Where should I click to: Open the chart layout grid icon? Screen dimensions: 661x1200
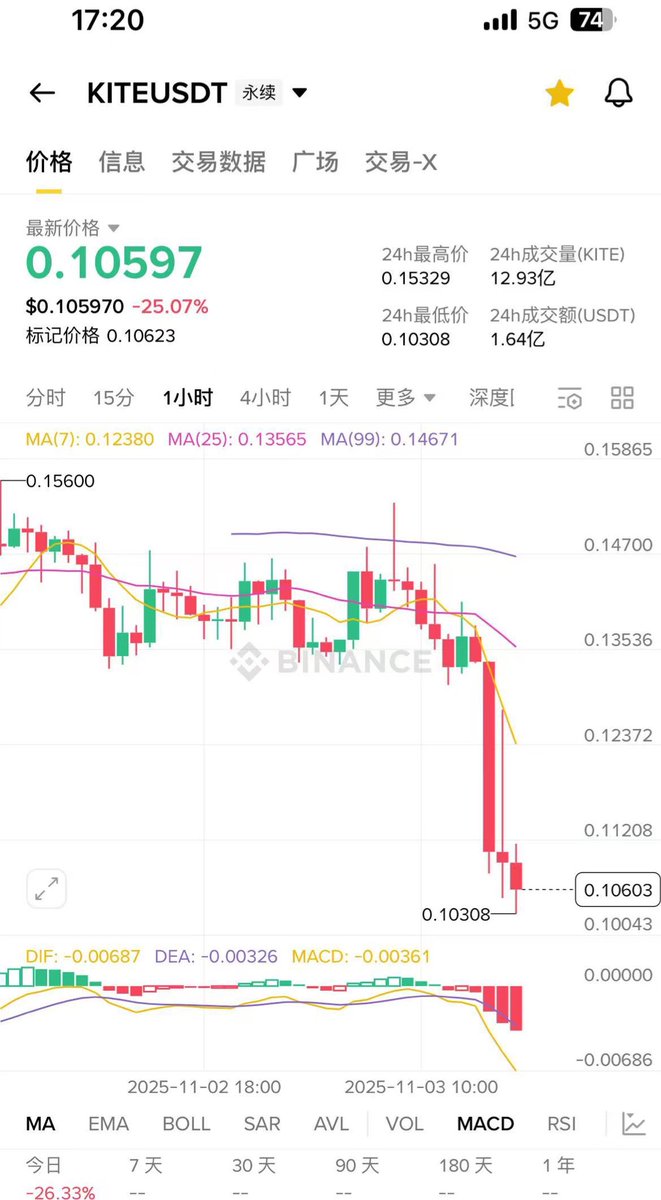(622, 398)
